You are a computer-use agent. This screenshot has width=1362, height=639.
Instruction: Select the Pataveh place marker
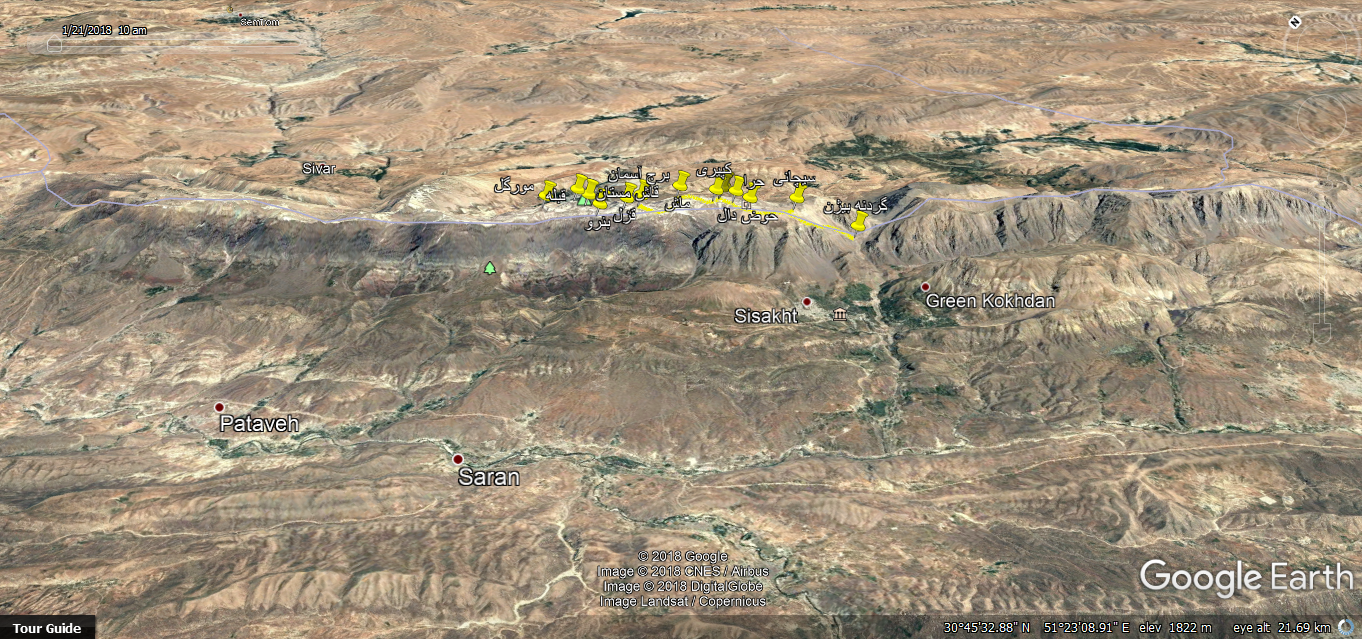pyautogui.click(x=219, y=407)
